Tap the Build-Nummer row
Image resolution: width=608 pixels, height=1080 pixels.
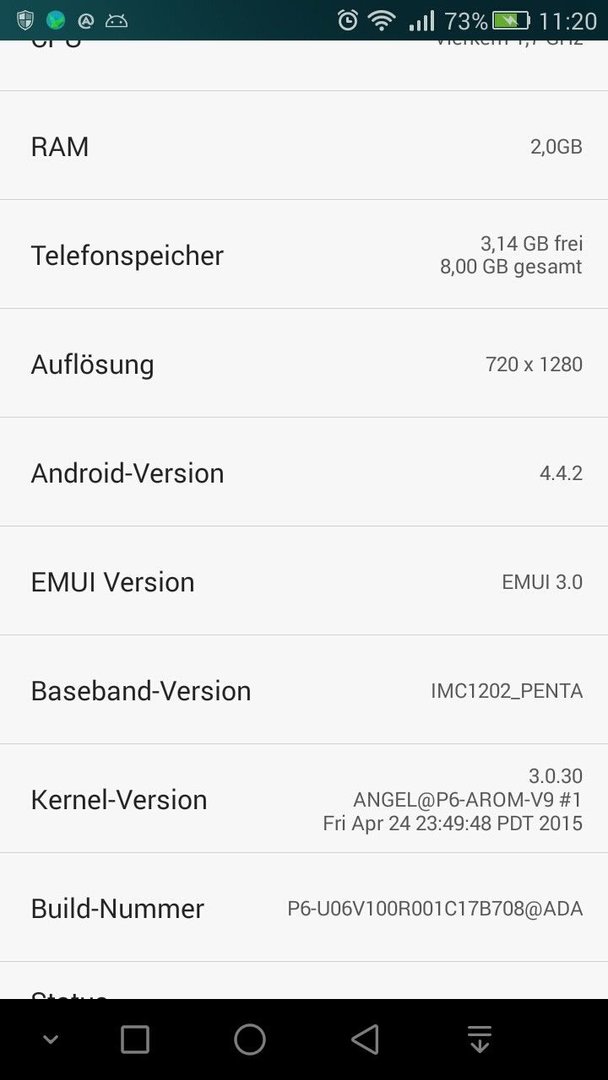point(304,908)
